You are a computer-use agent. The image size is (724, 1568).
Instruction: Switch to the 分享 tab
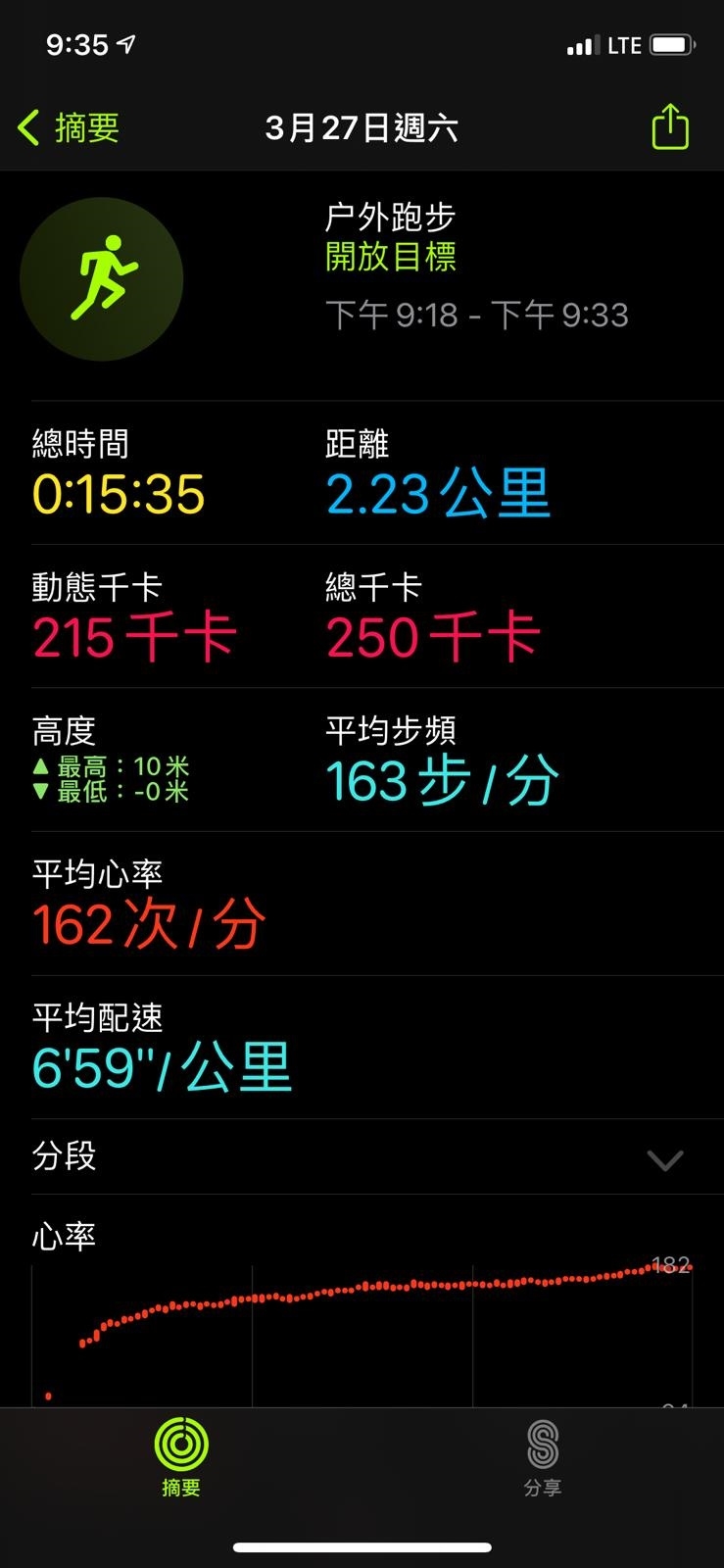click(543, 1457)
